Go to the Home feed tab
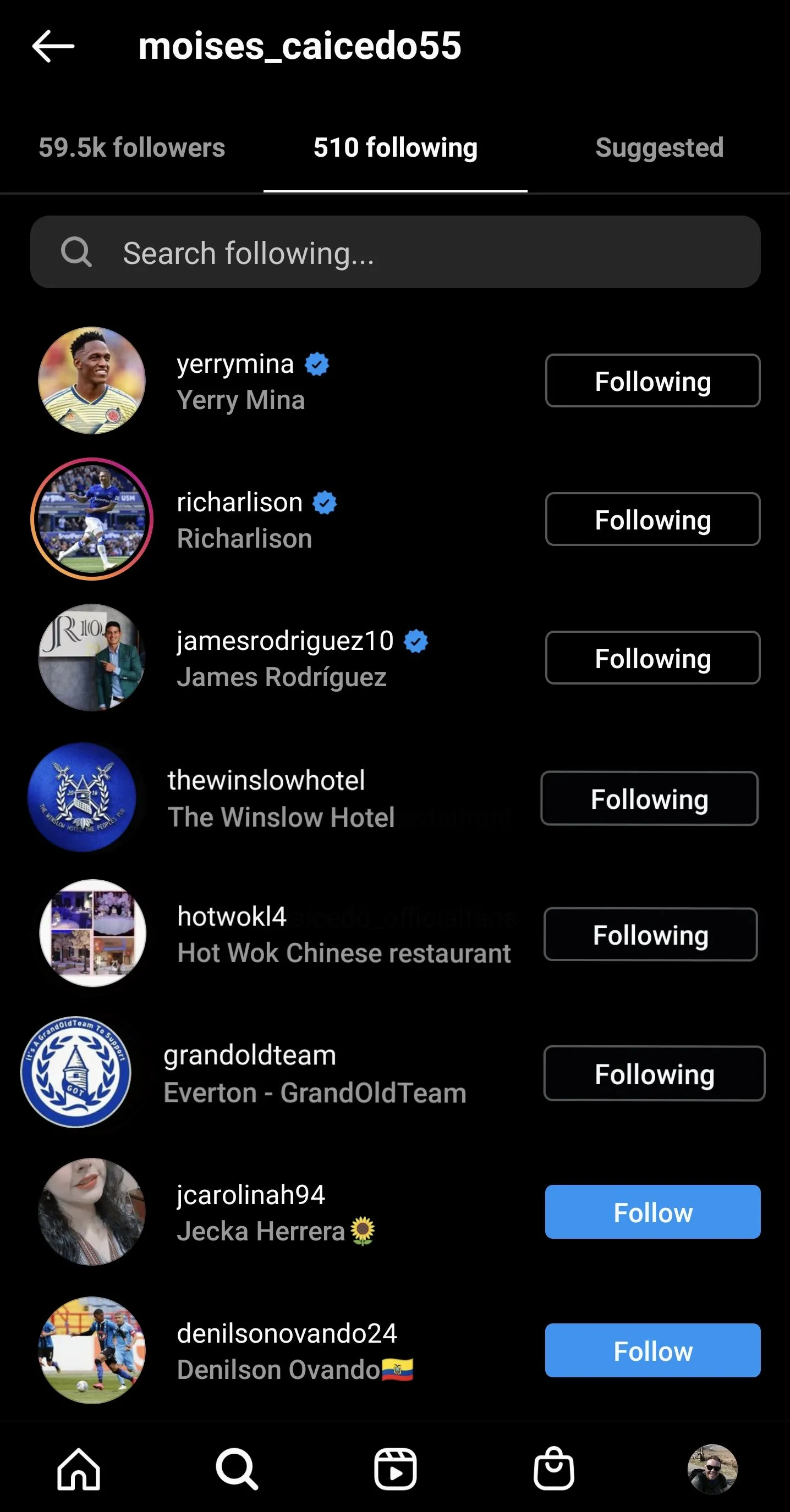This screenshot has height=1512, width=790. 79,1469
